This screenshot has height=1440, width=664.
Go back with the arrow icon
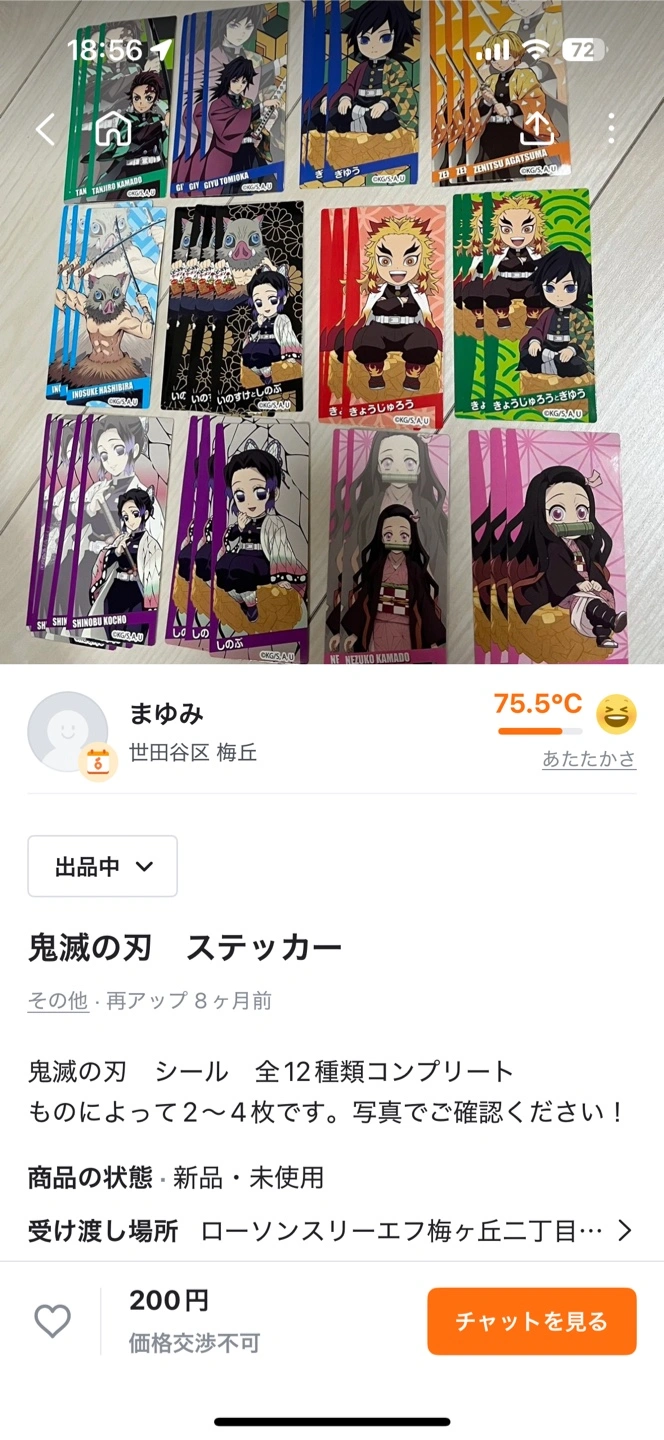click(45, 129)
